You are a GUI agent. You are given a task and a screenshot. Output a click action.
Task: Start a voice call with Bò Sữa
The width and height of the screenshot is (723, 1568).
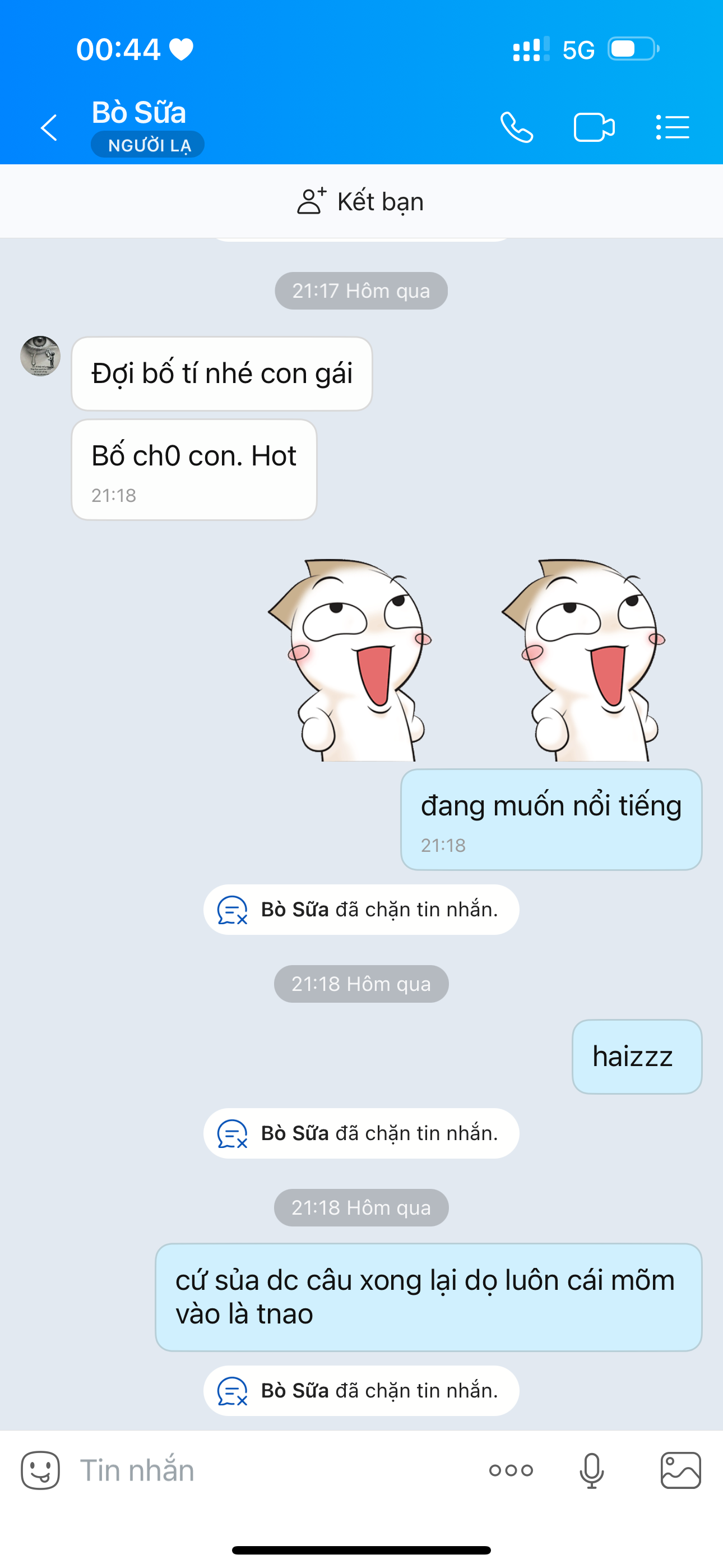[x=517, y=127]
